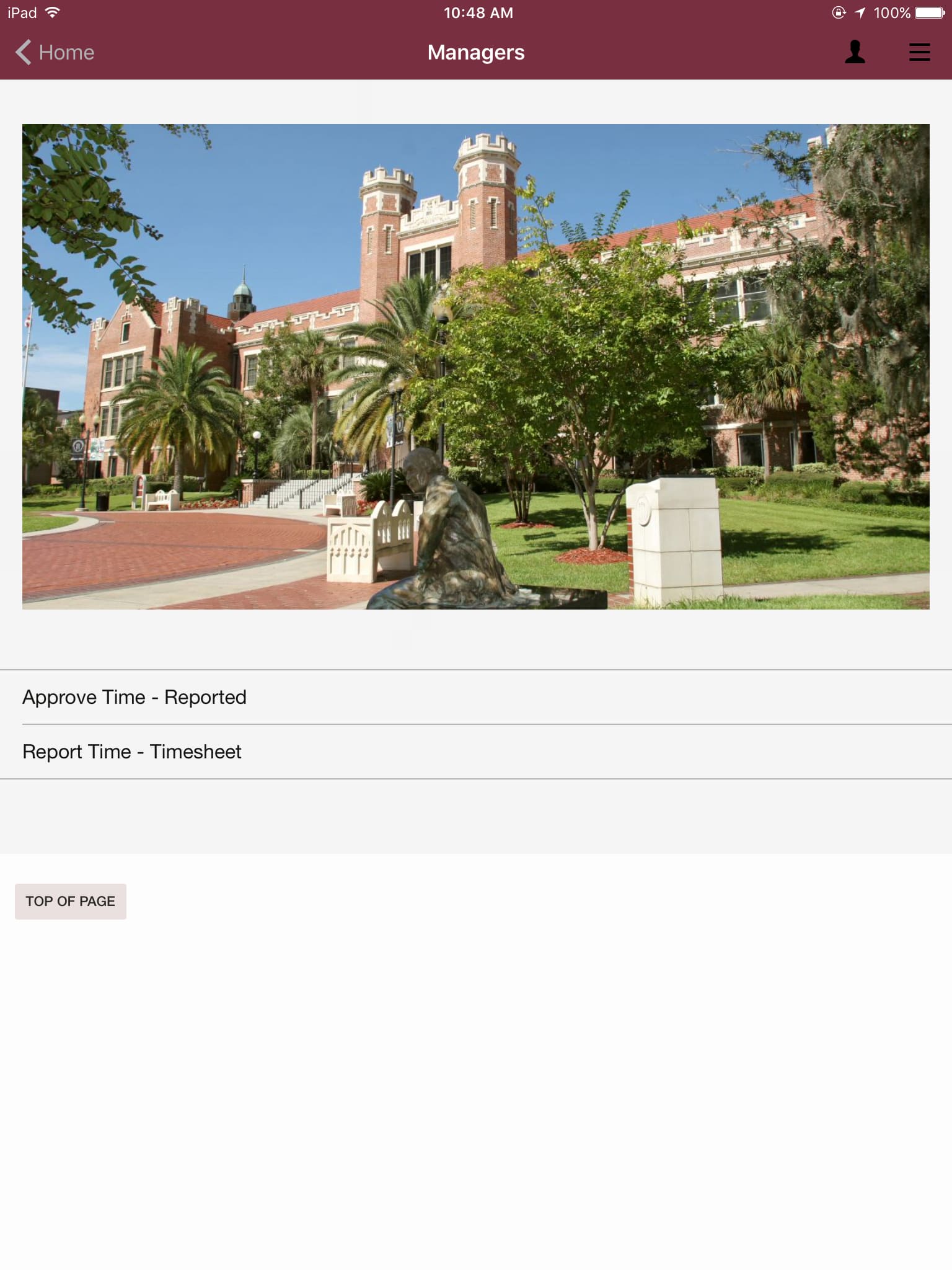952x1270 pixels.
Task: Open the user profile icon
Action: click(855, 52)
